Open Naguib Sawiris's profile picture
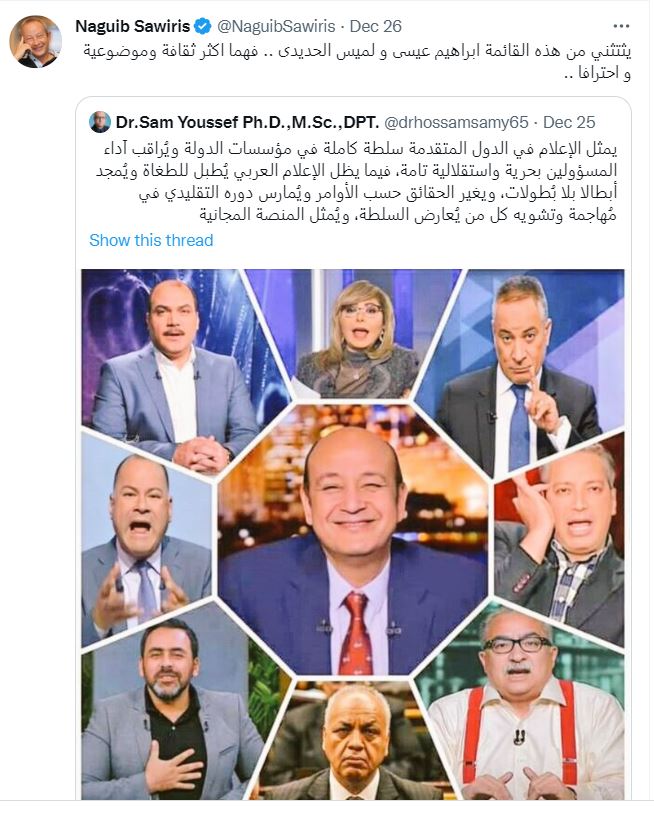Image resolution: width=654 pixels, height=818 pixels. pos(35,42)
